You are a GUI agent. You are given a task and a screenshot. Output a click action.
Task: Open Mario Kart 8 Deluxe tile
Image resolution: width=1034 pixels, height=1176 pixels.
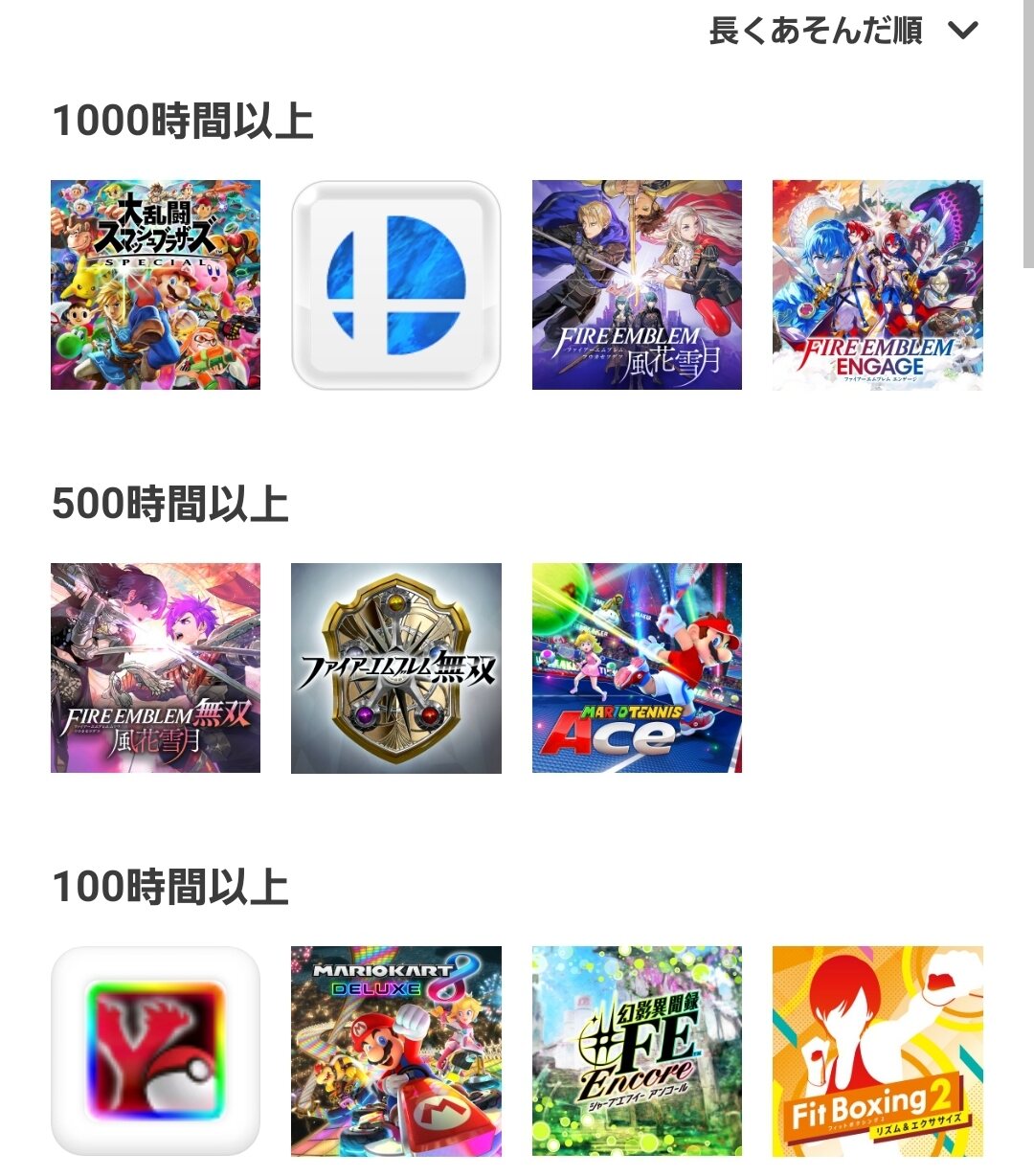click(396, 1051)
